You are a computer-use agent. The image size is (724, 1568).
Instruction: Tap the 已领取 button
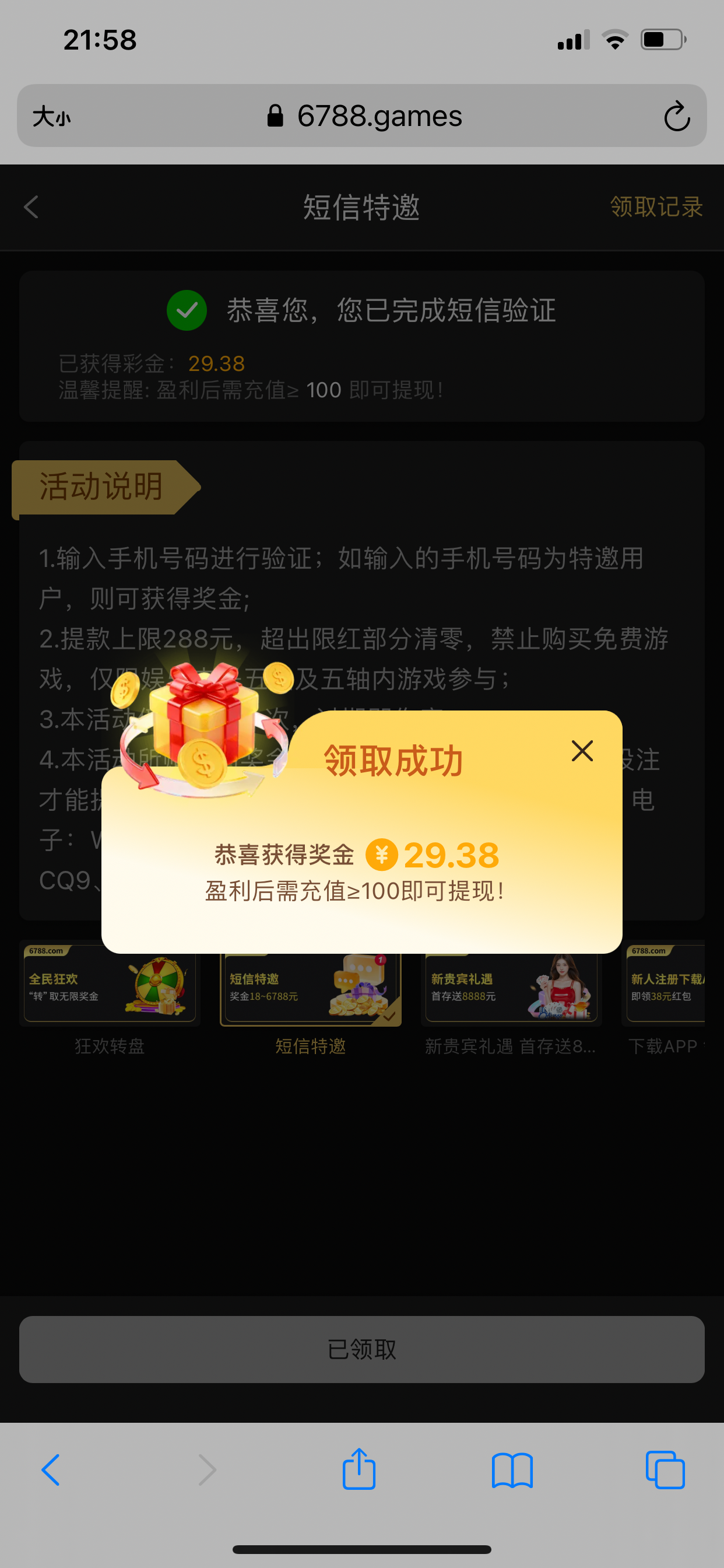click(x=361, y=1349)
